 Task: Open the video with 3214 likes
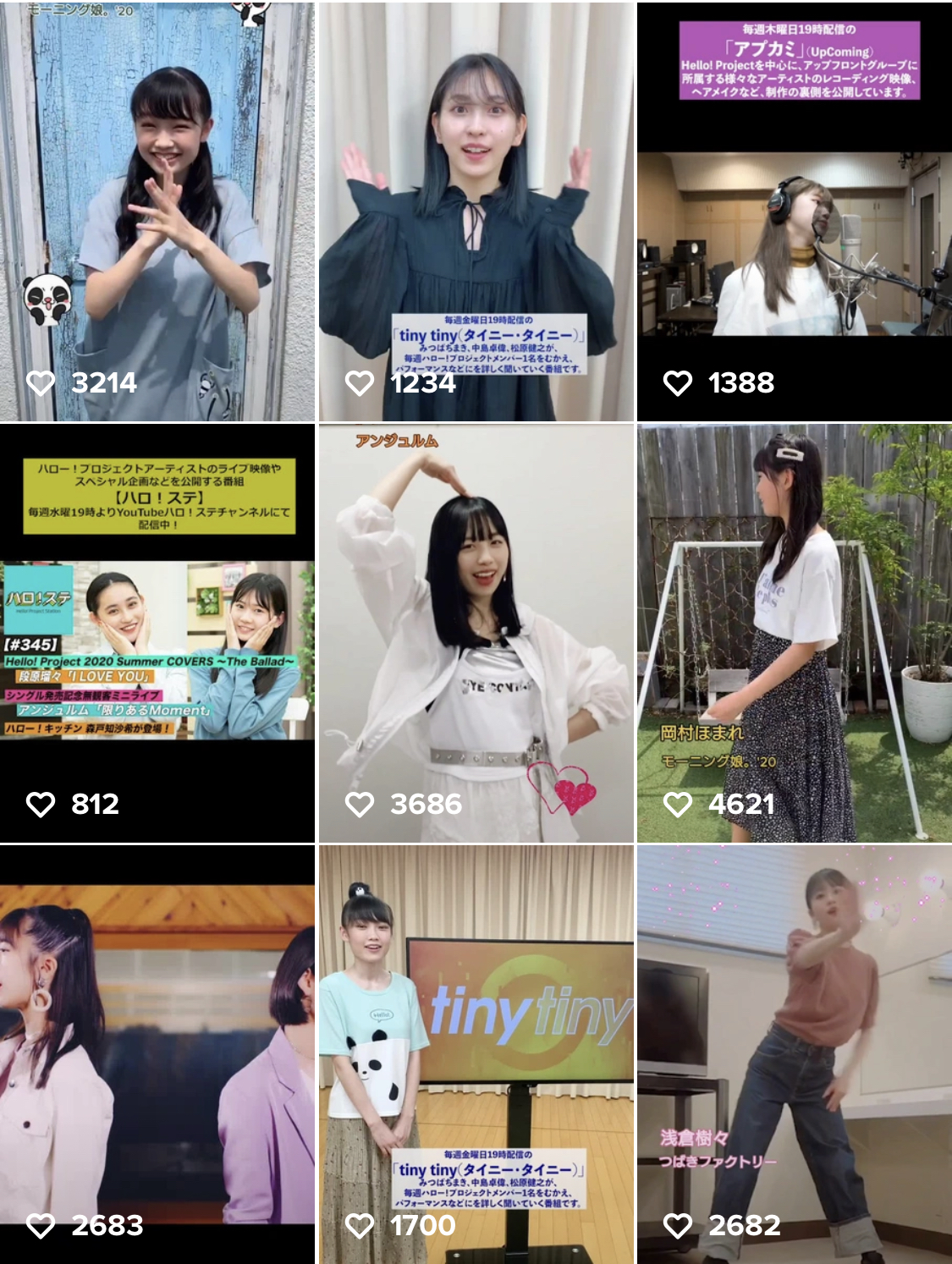pos(157,212)
